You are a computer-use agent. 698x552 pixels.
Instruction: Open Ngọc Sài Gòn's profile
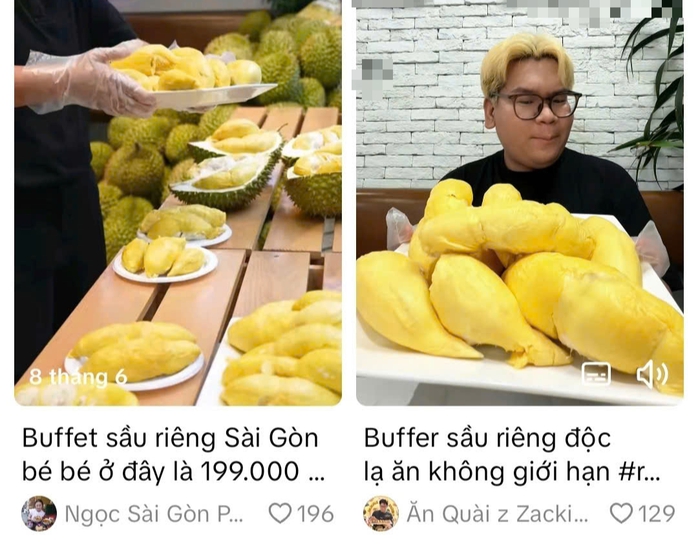pyautogui.click(x=40, y=513)
